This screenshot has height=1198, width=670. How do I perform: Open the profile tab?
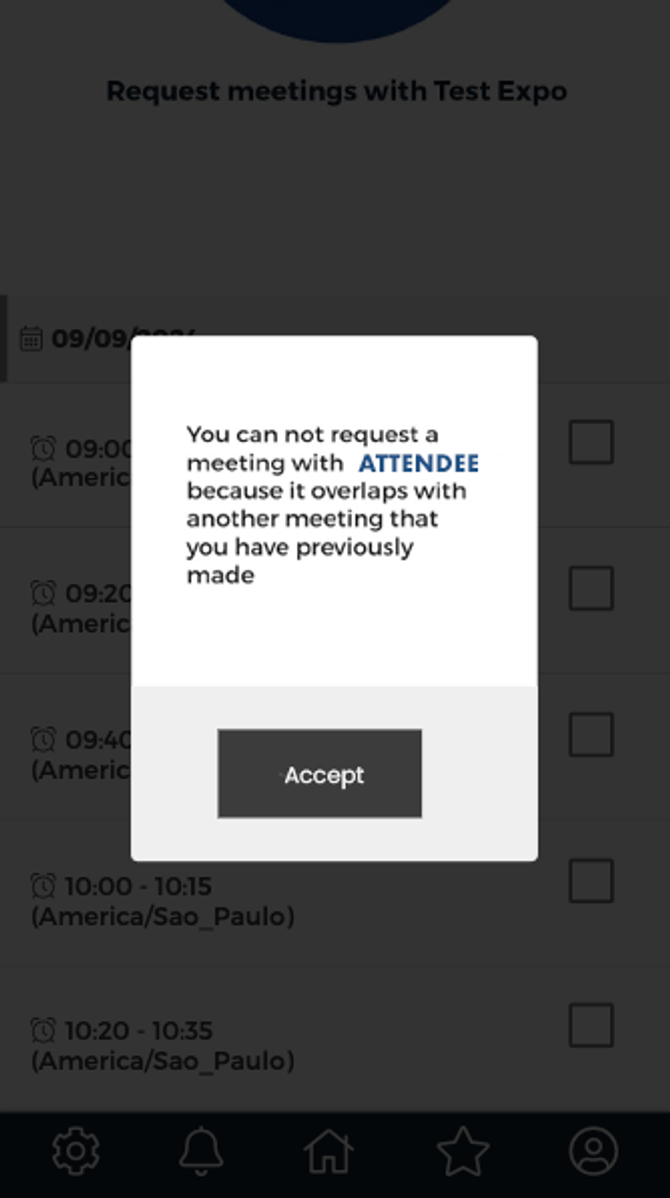pyautogui.click(x=594, y=1151)
